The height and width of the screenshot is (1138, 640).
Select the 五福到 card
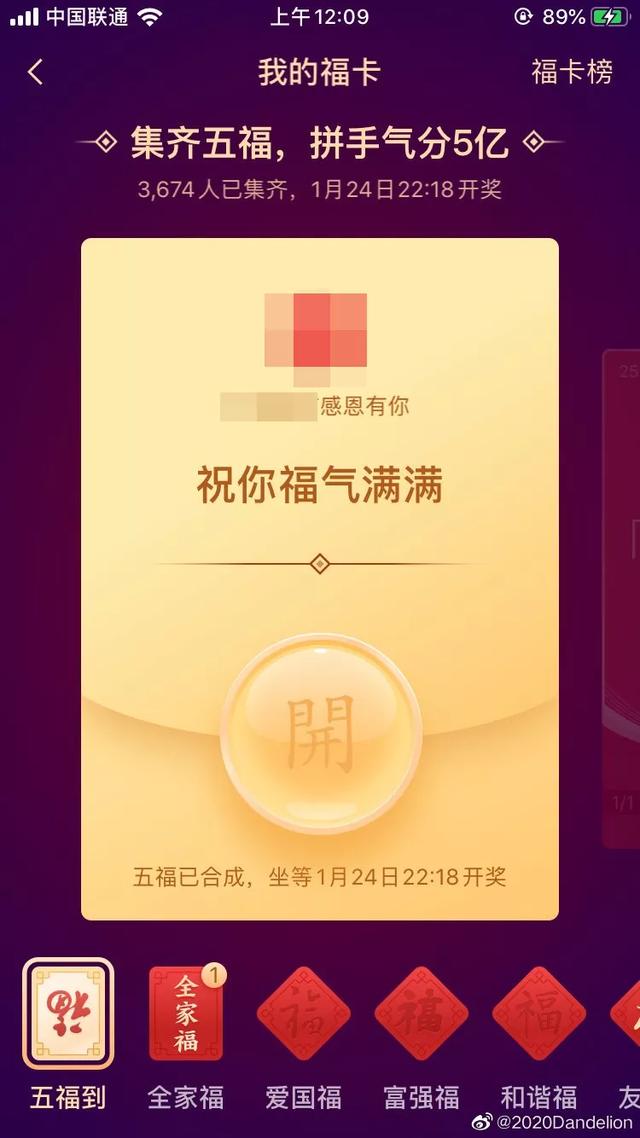click(x=68, y=1014)
